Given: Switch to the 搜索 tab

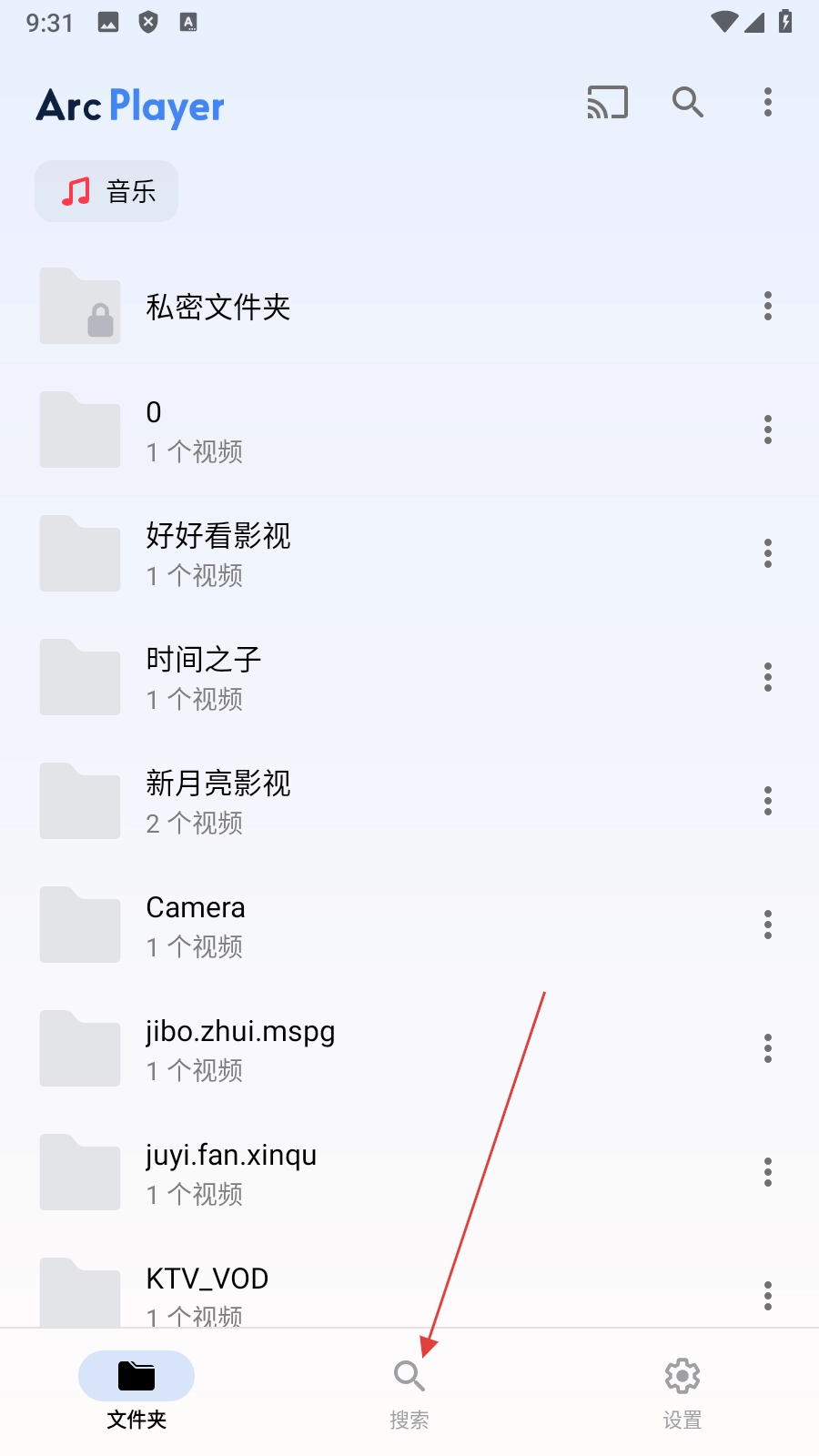Looking at the screenshot, I should point(409,1392).
